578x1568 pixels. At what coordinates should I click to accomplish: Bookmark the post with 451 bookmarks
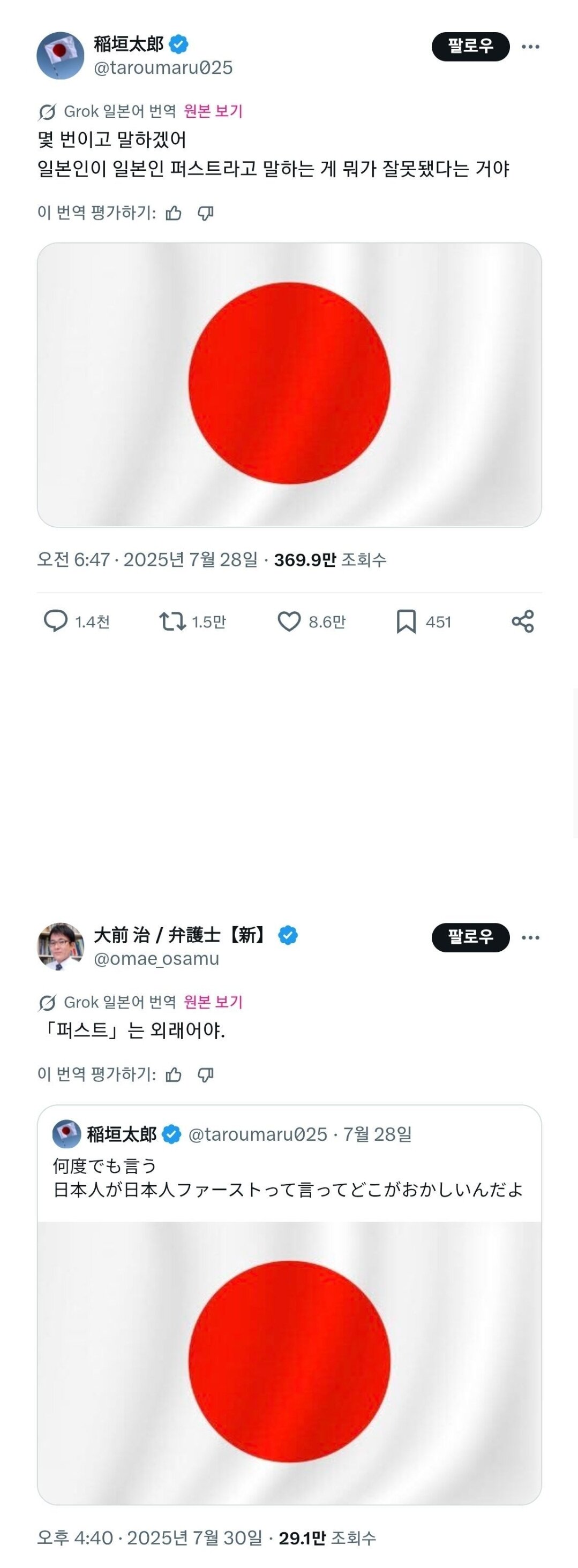(406, 622)
